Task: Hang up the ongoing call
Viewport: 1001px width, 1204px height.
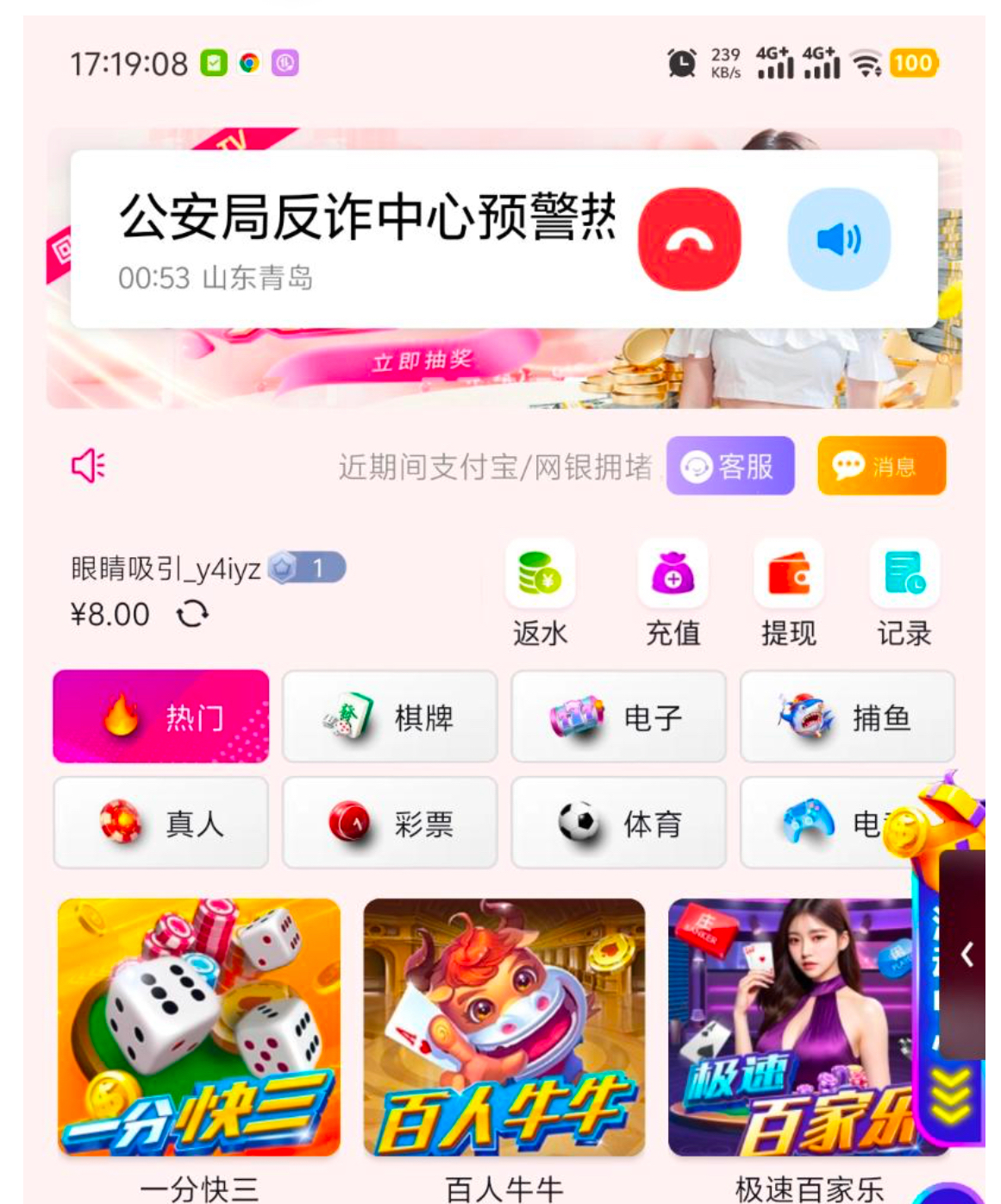Action: [x=689, y=239]
